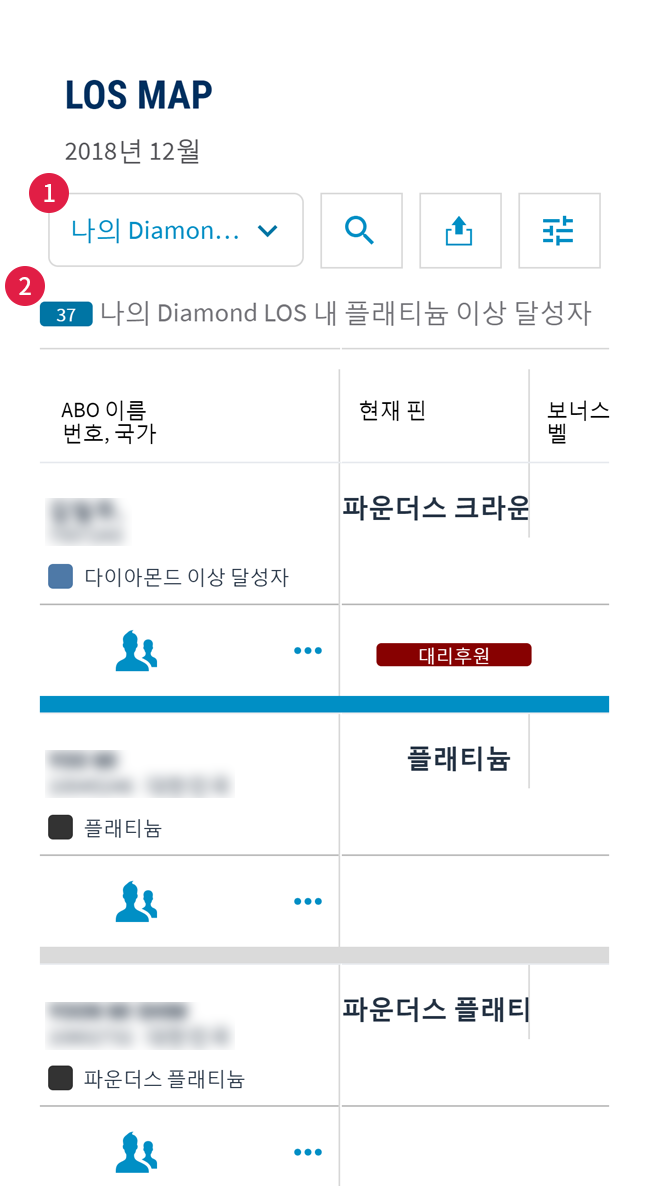Tap the export/share icon
Screen dimensions: 650x1186
coord(460,231)
